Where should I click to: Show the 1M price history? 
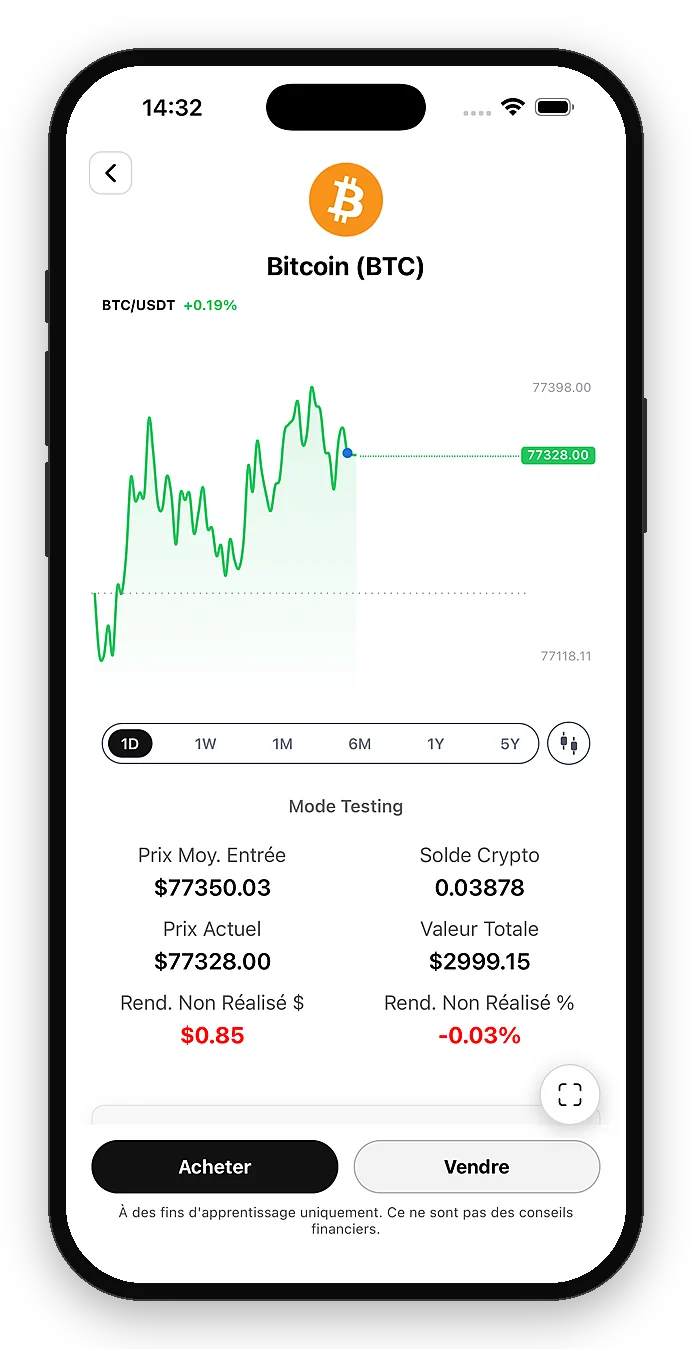tap(283, 744)
